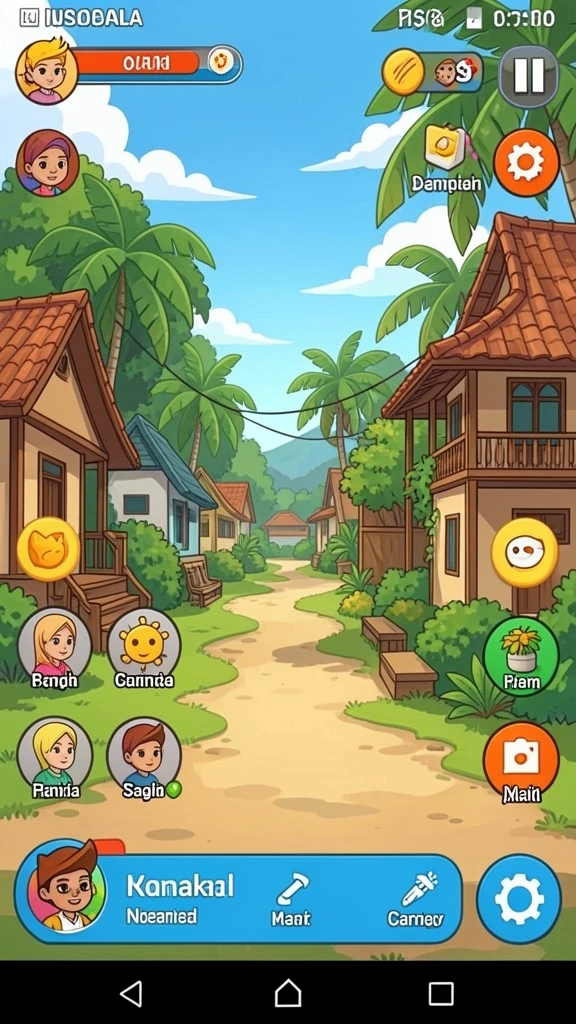This screenshot has width=576, height=1024.
Task: Go back with the system back button
Action: pos(132,993)
